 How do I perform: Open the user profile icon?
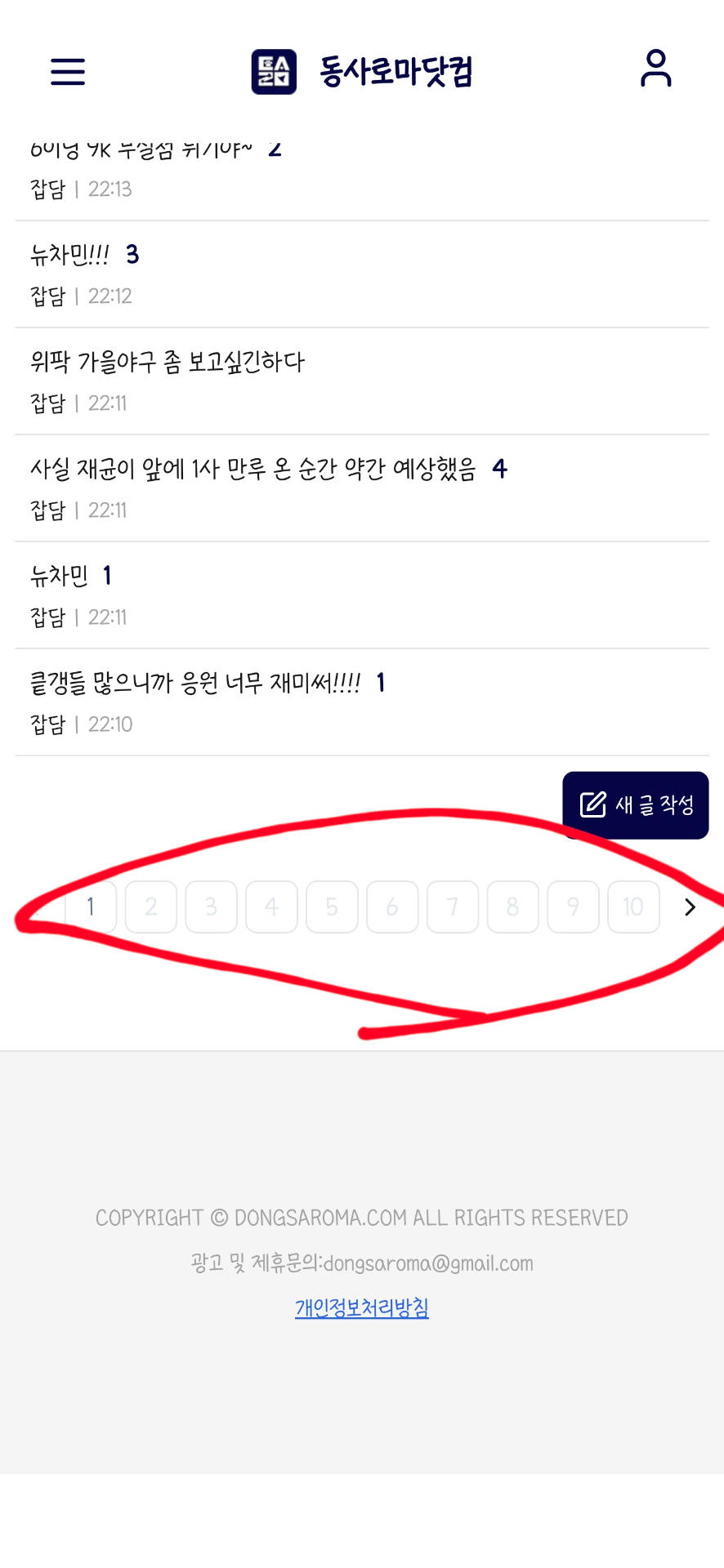click(655, 69)
